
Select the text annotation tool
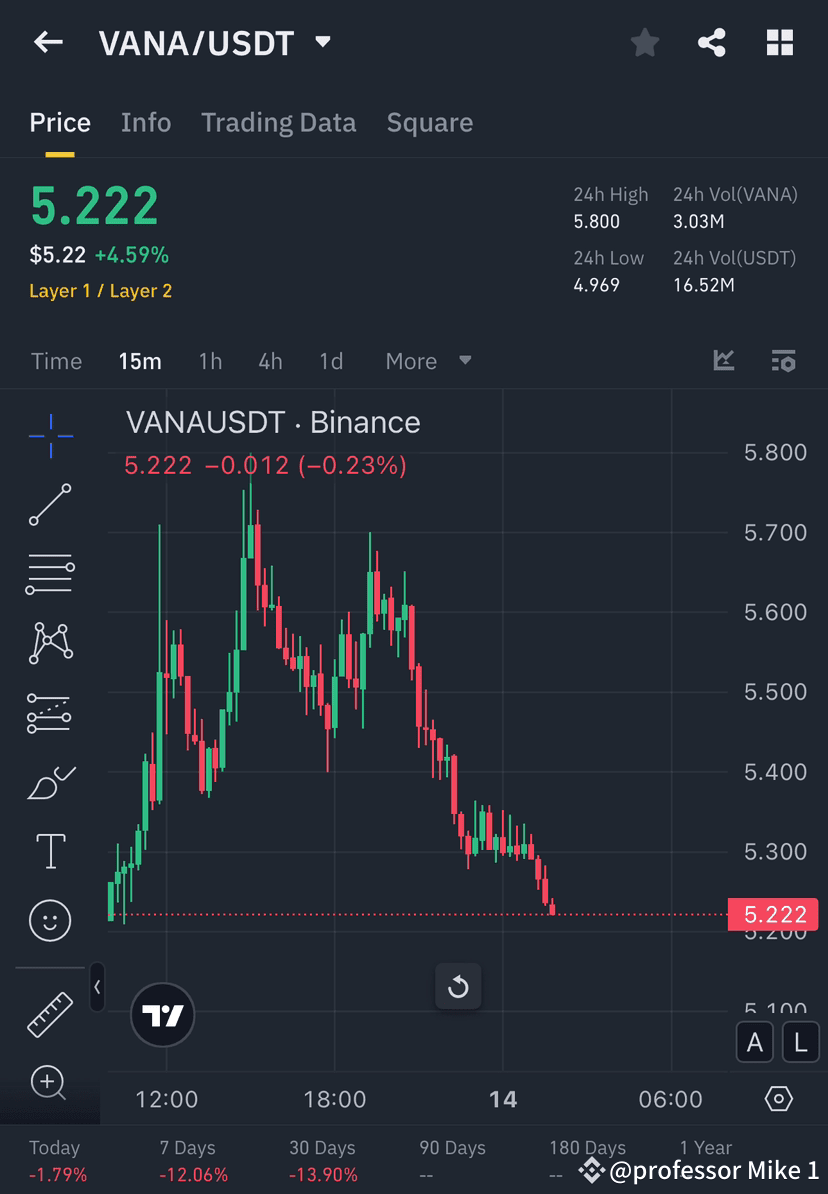point(50,850)
